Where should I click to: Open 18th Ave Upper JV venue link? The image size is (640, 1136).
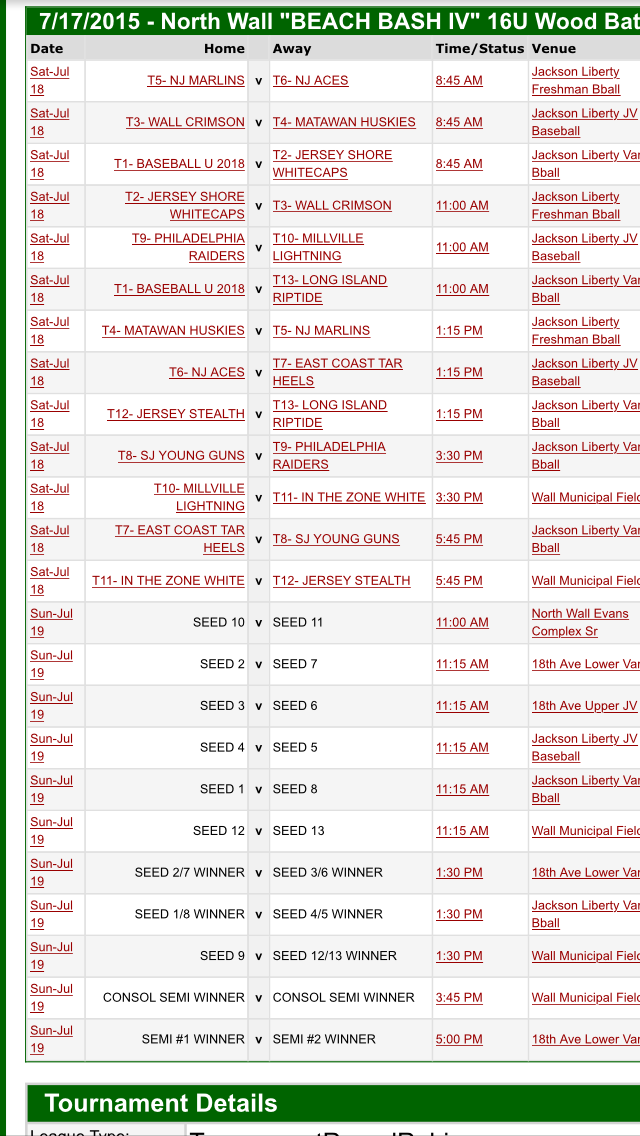click(584, 706)
